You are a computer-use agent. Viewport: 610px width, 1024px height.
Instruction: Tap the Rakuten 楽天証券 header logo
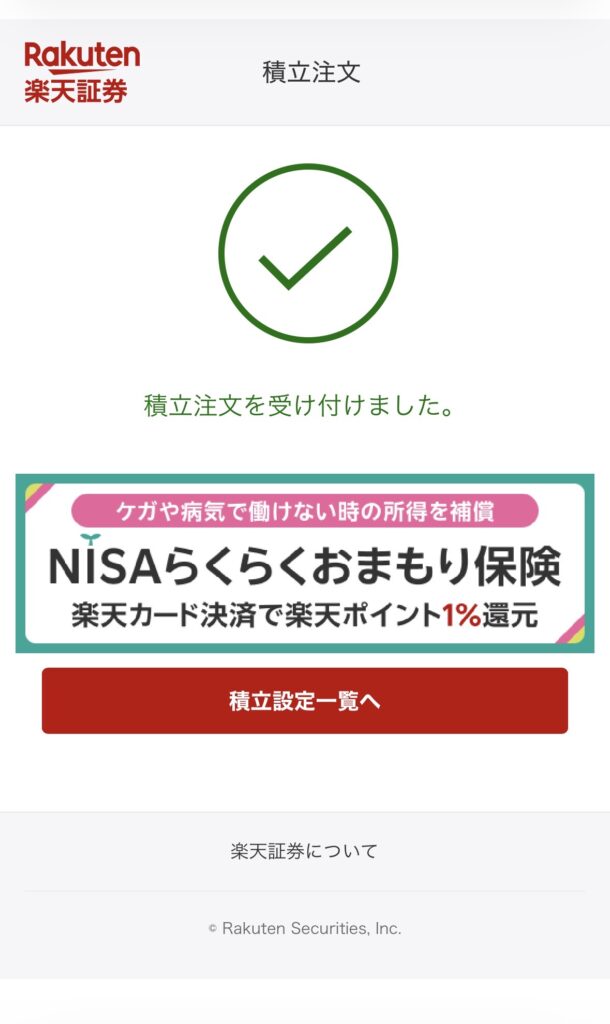81,73
